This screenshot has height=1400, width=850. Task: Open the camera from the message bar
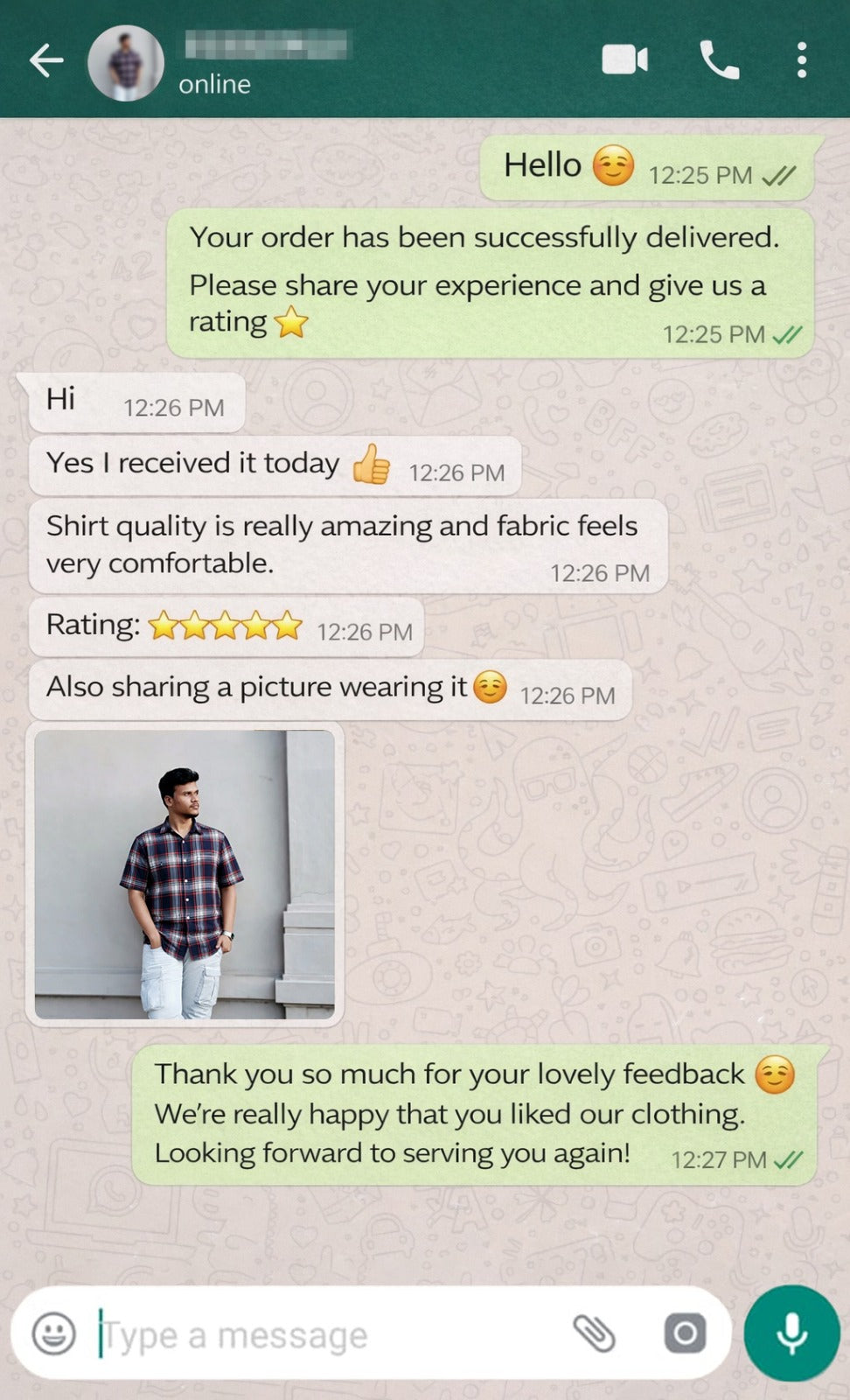click(685, 1333)
